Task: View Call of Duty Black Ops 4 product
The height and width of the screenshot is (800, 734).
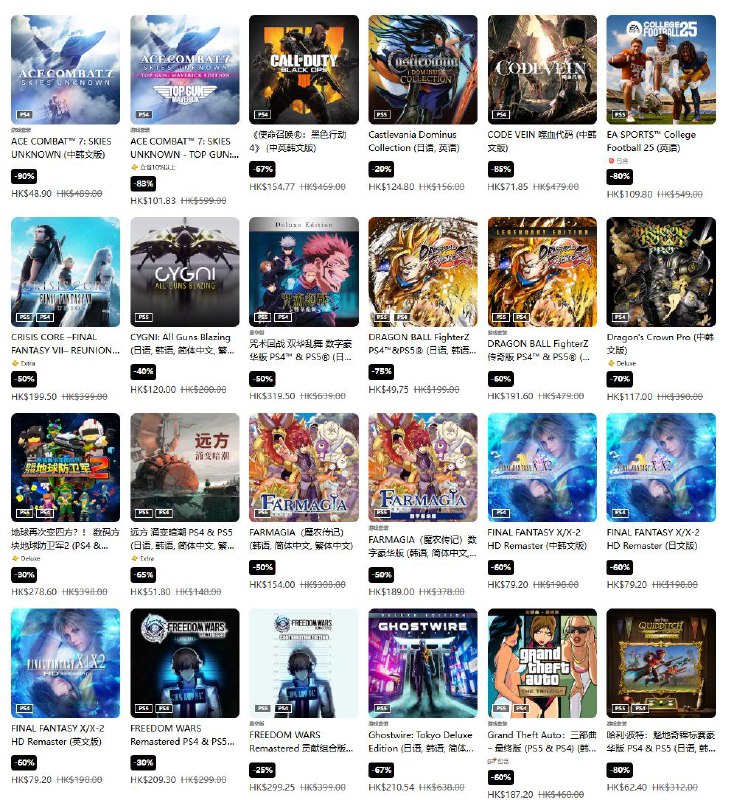Action: [x=304, y=70]
